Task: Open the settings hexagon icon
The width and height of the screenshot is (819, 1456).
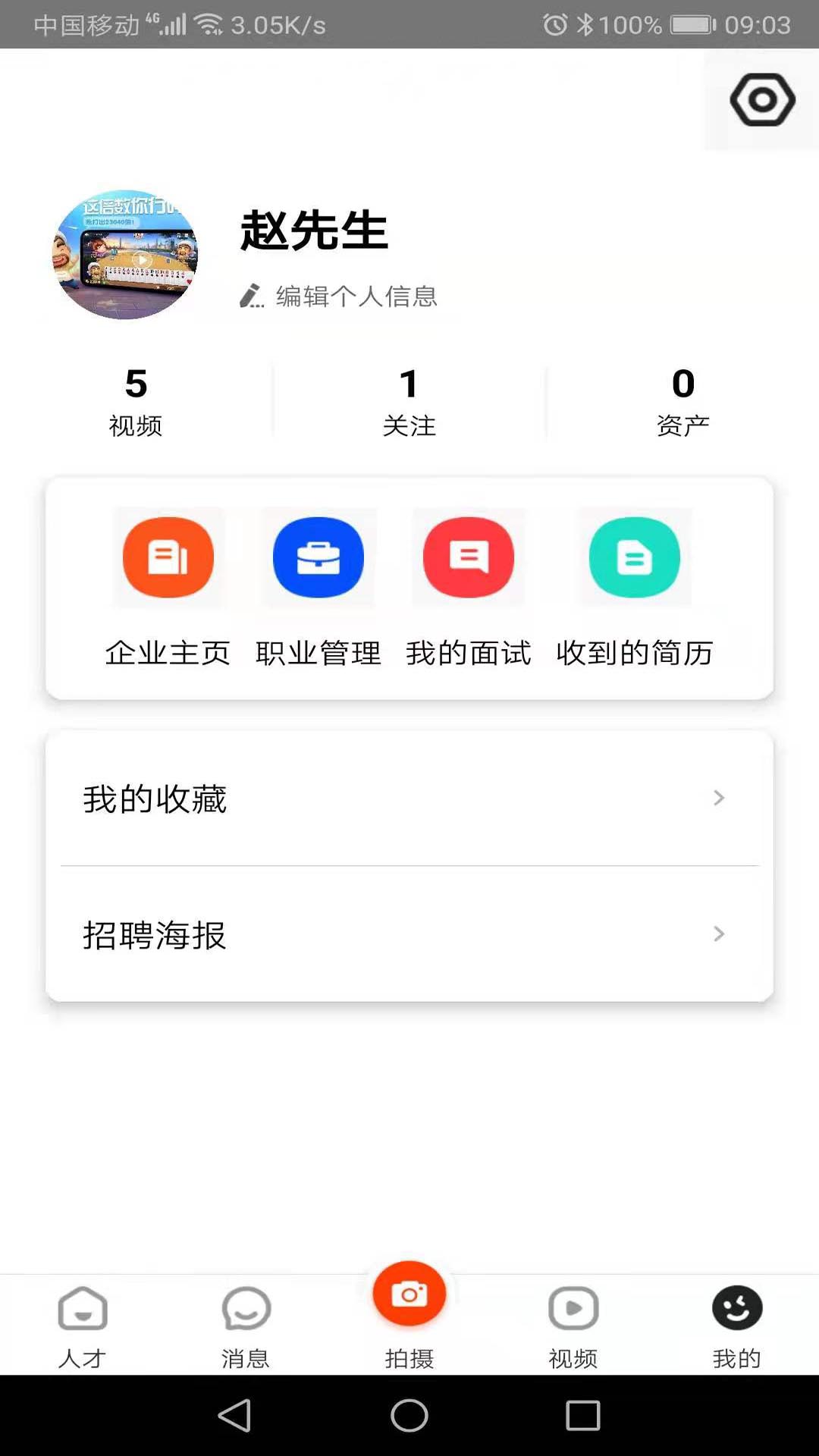Action: [x=762, y=99]
